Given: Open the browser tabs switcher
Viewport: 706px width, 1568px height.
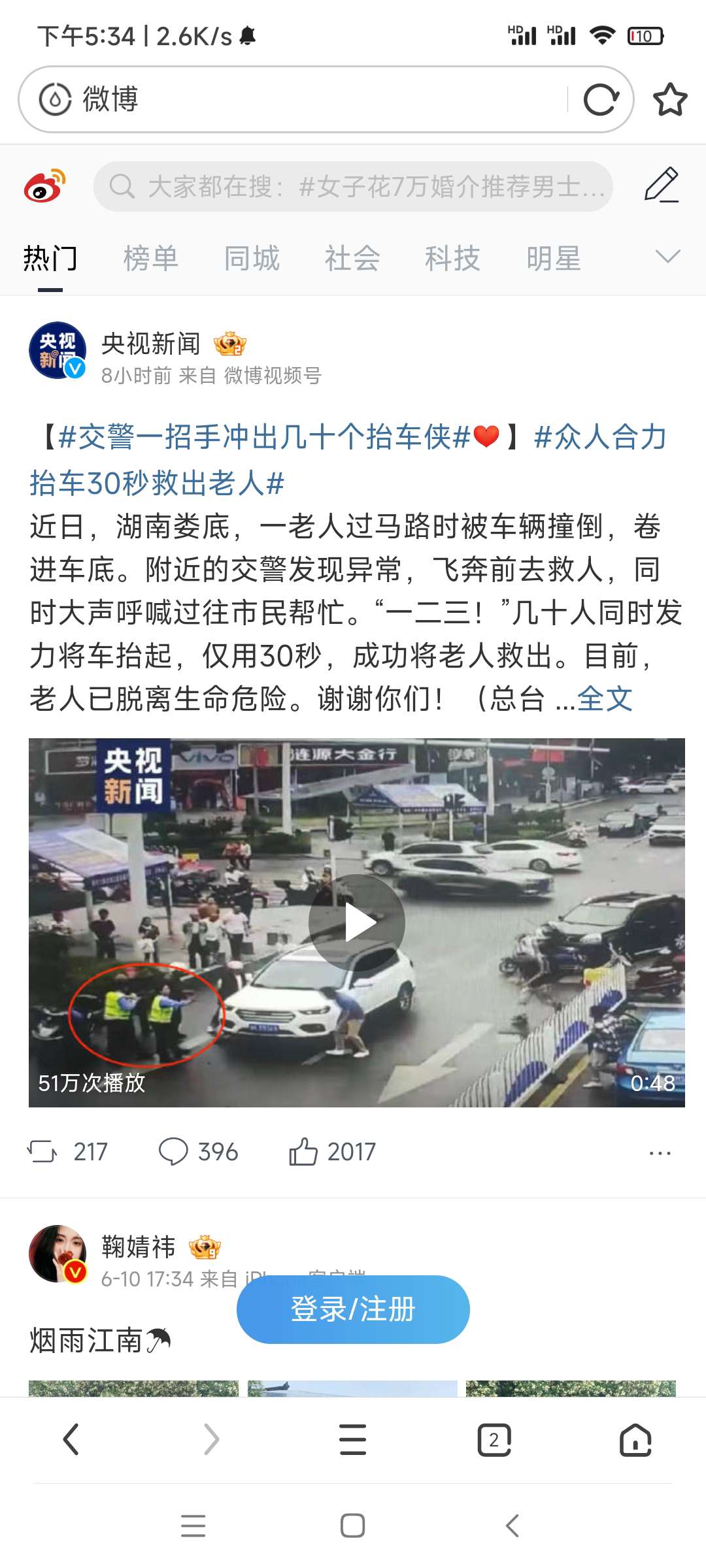Looking at the screenshot, I should (x=494, y=1440).
